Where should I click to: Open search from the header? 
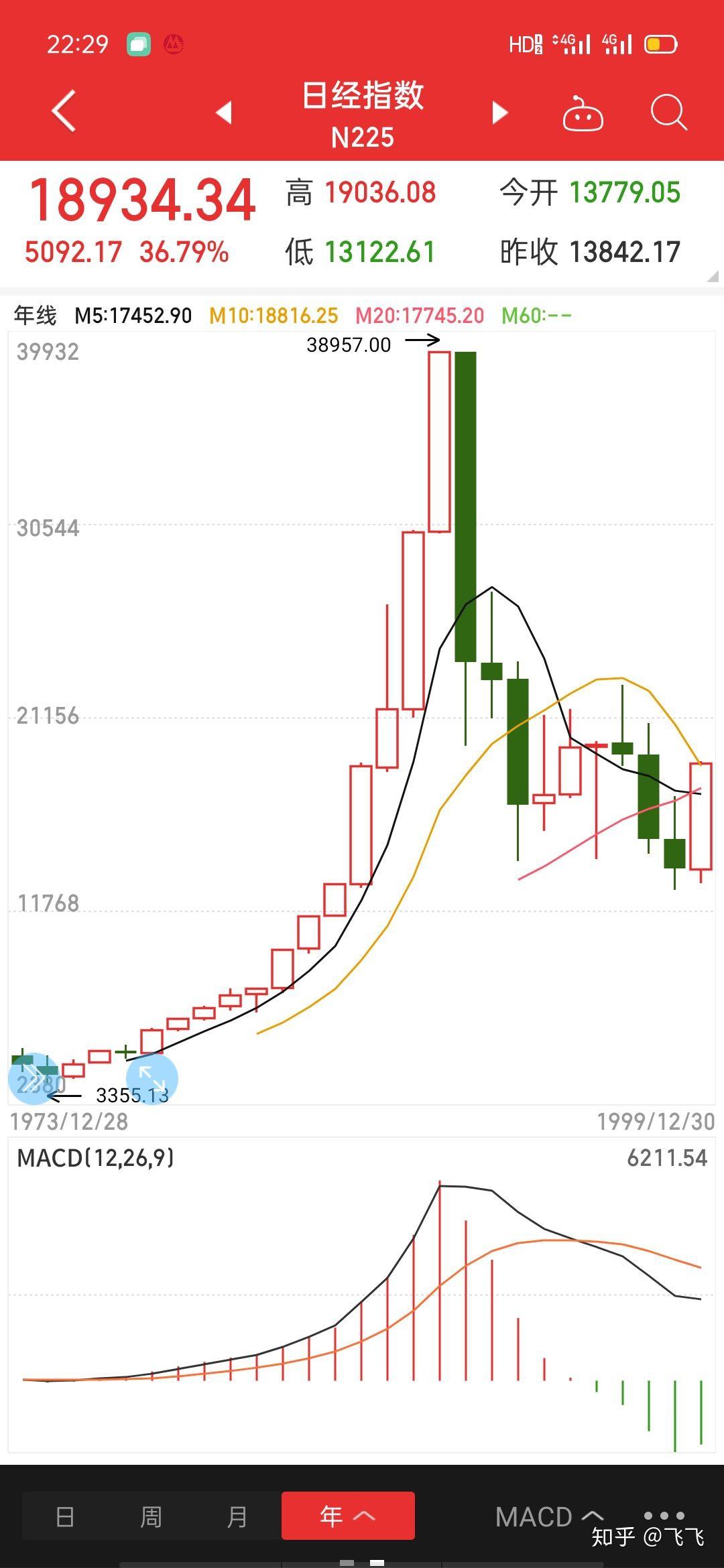tap(668, 113)
